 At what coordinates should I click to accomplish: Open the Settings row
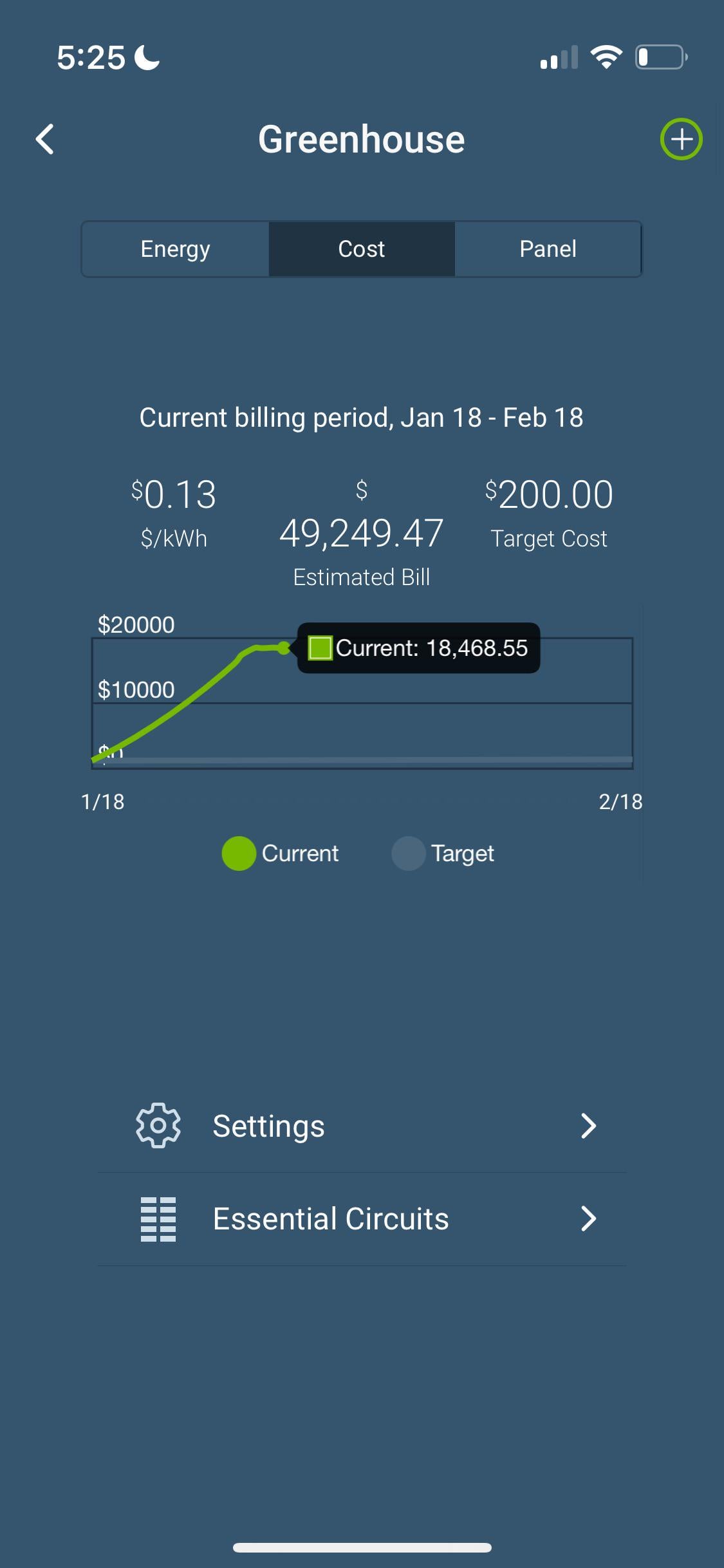tap(362, 1126)
